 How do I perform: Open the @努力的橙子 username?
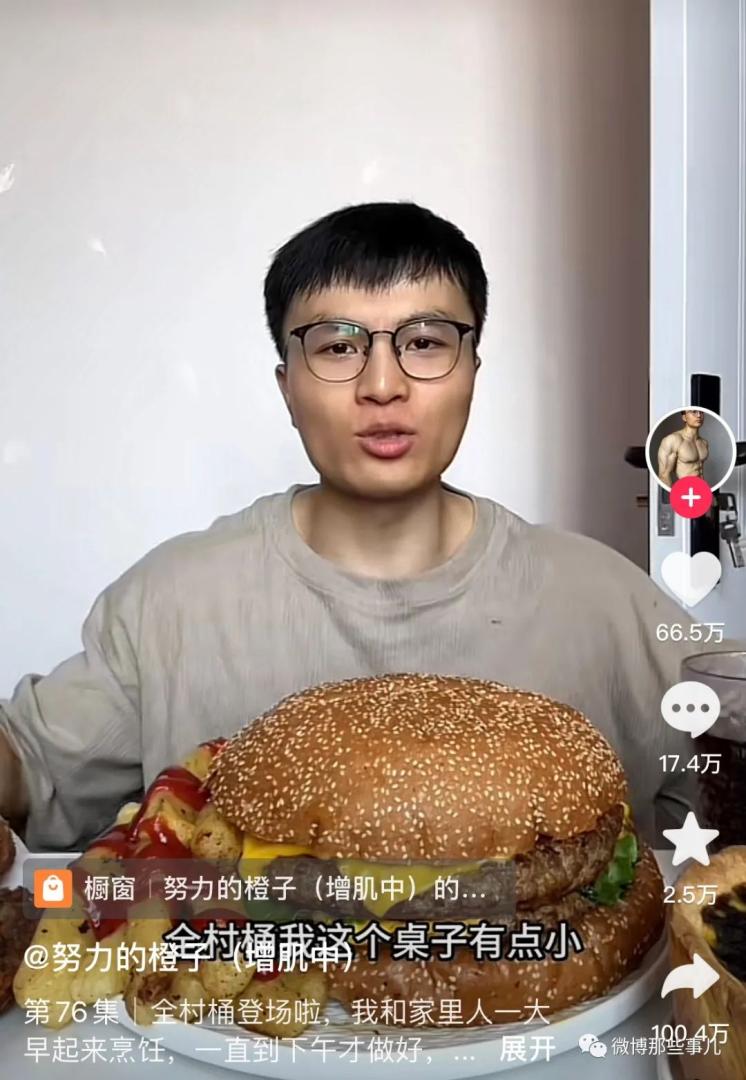click(x=190, y=956)
